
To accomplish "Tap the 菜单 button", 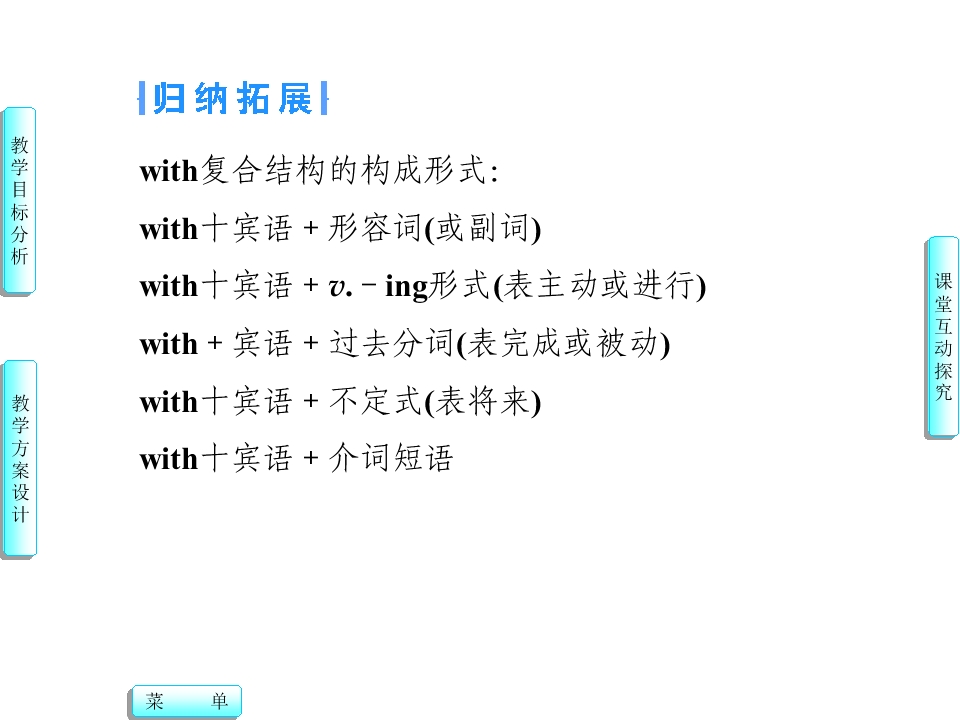I will click(x=186, y=702).
